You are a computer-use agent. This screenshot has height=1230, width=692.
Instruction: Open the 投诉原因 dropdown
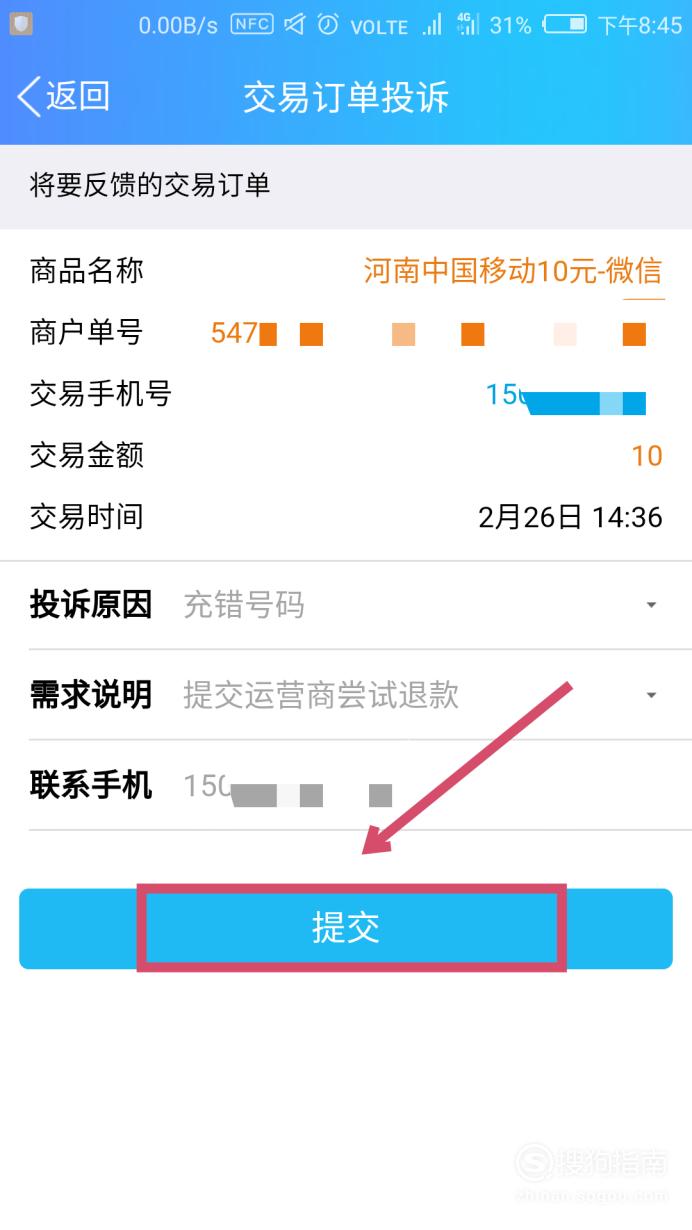pyautogui.click(x=420, y=605)
